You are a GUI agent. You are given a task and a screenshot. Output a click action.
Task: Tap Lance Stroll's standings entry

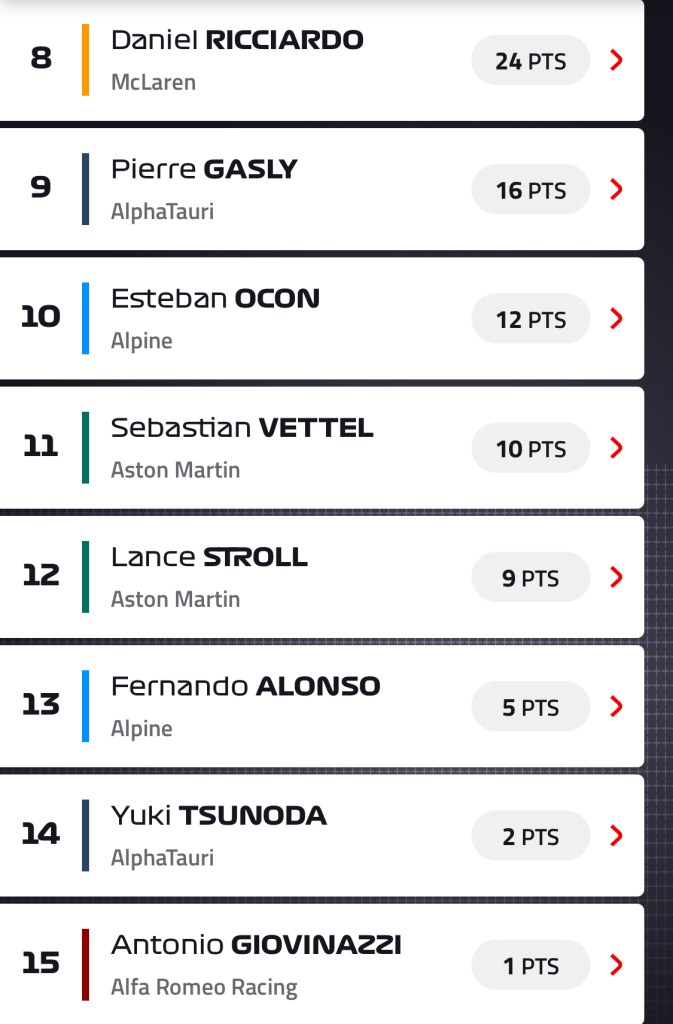pos(320,576)
